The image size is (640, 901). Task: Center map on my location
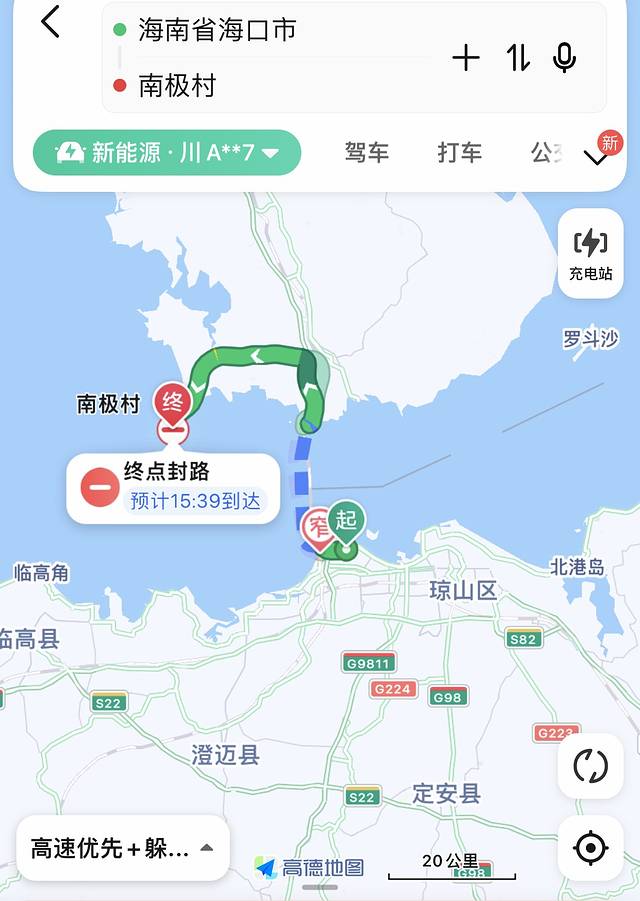(590, 848)
